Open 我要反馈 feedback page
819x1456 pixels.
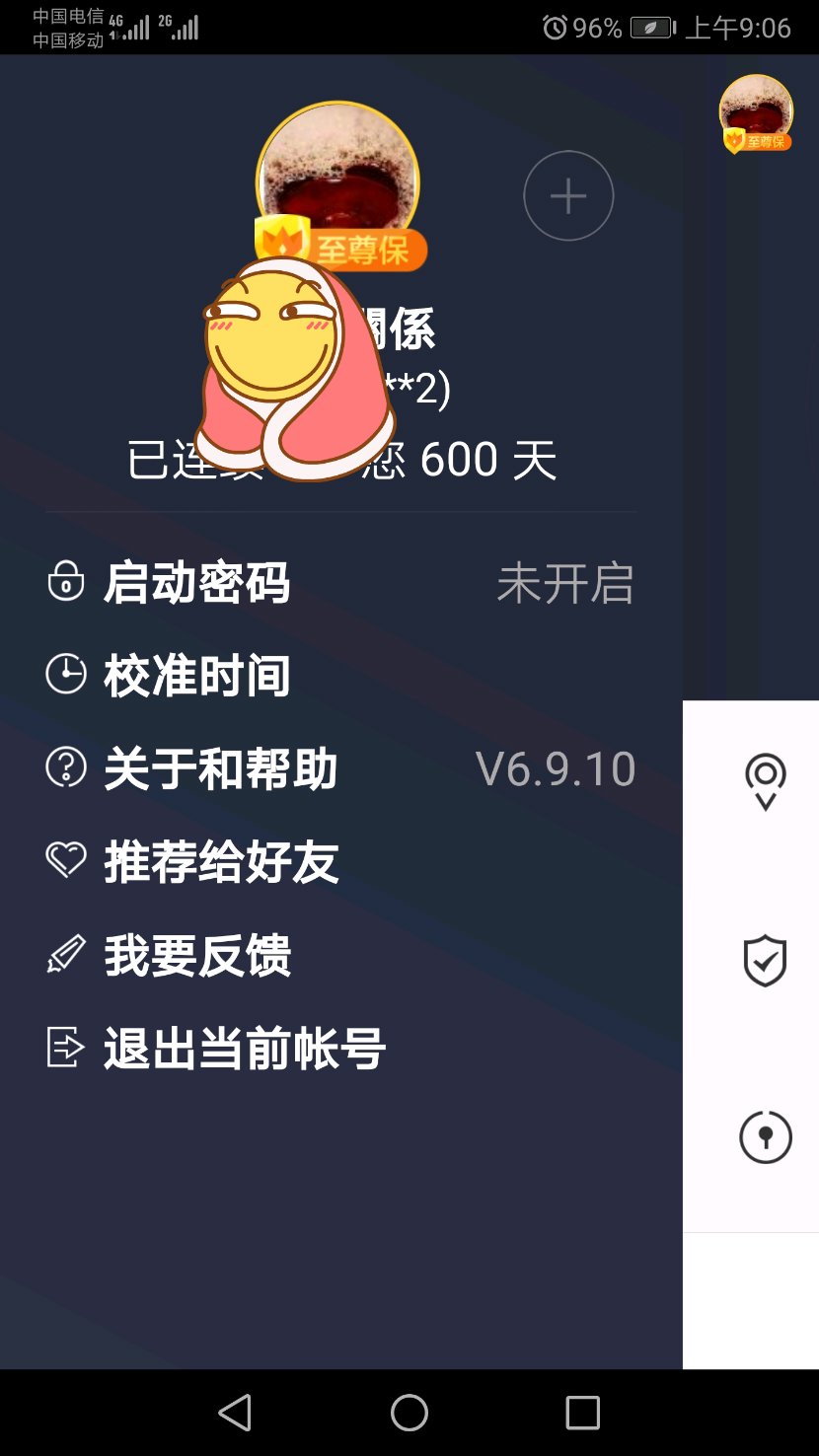pos(197,956)
